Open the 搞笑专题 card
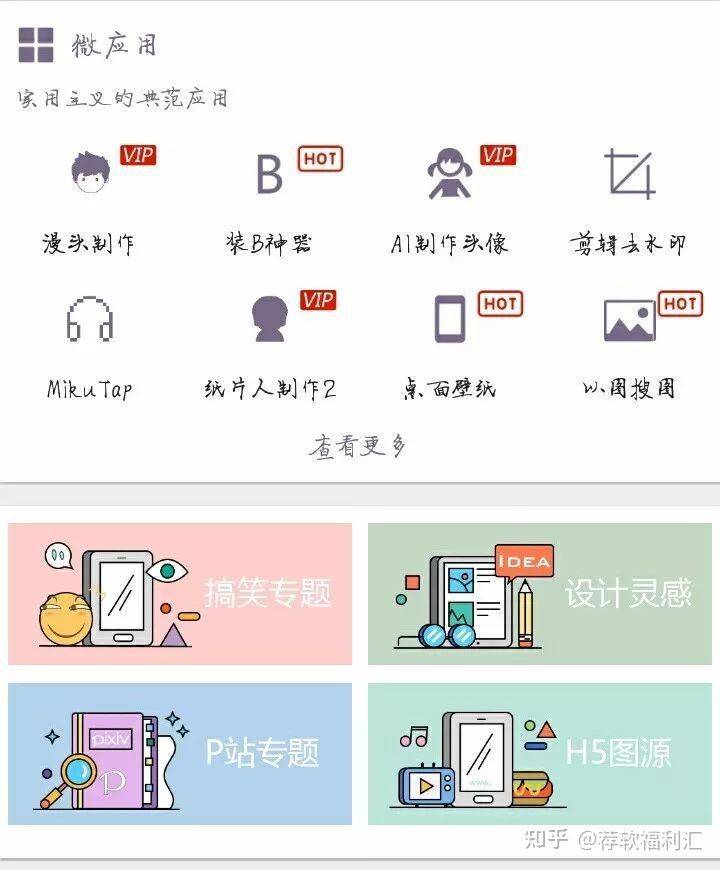This screenshot has width=720, height=870. (x=180, y=593)
